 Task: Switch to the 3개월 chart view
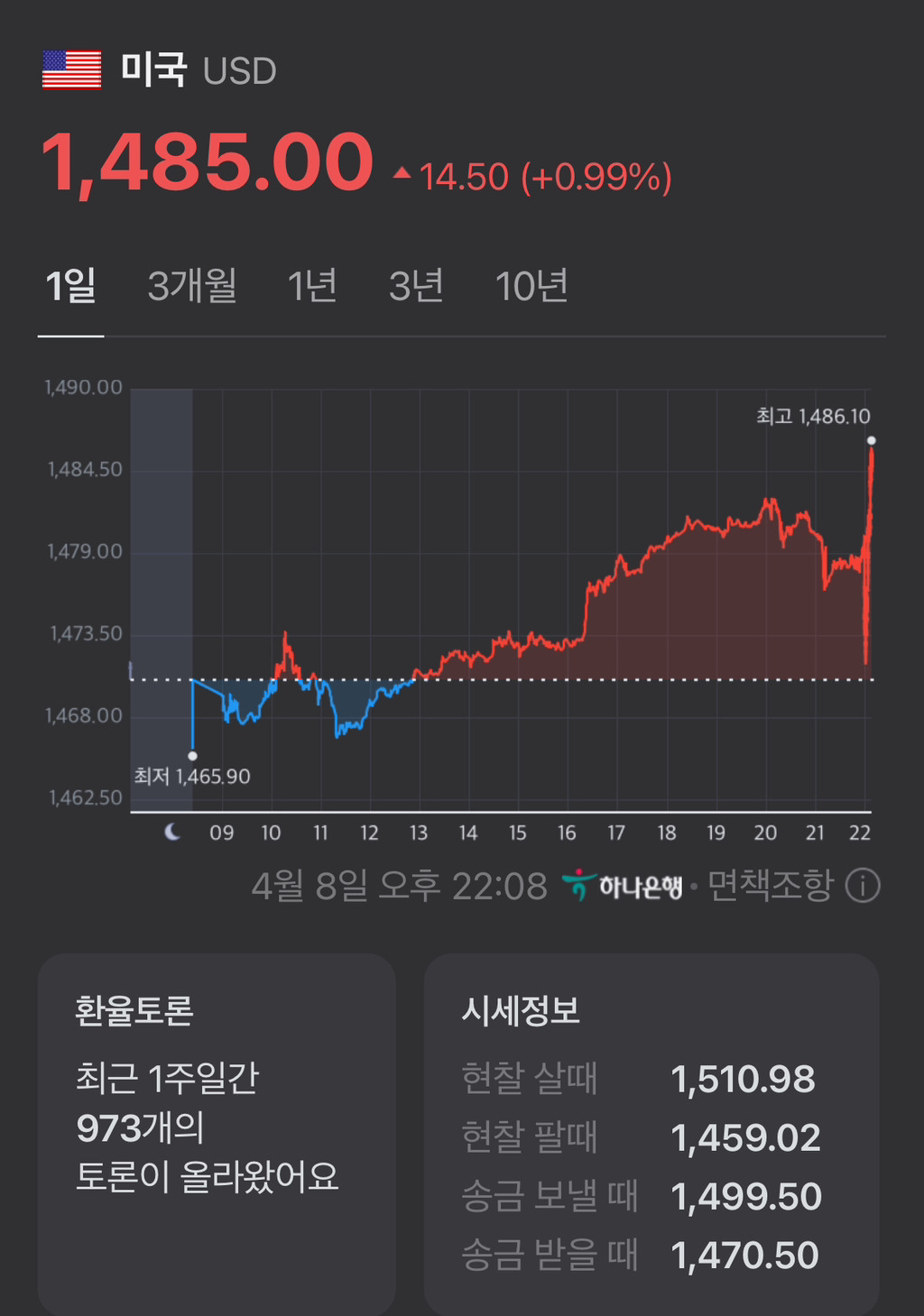click(193, 287)
